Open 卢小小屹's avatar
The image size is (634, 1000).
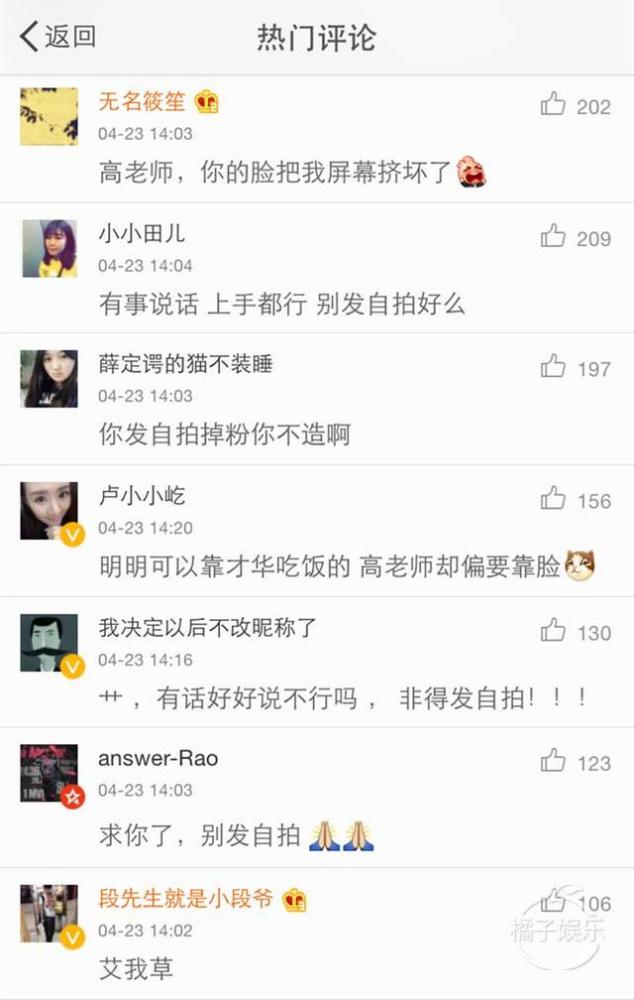pyautogui.click(x=49, y=510)
